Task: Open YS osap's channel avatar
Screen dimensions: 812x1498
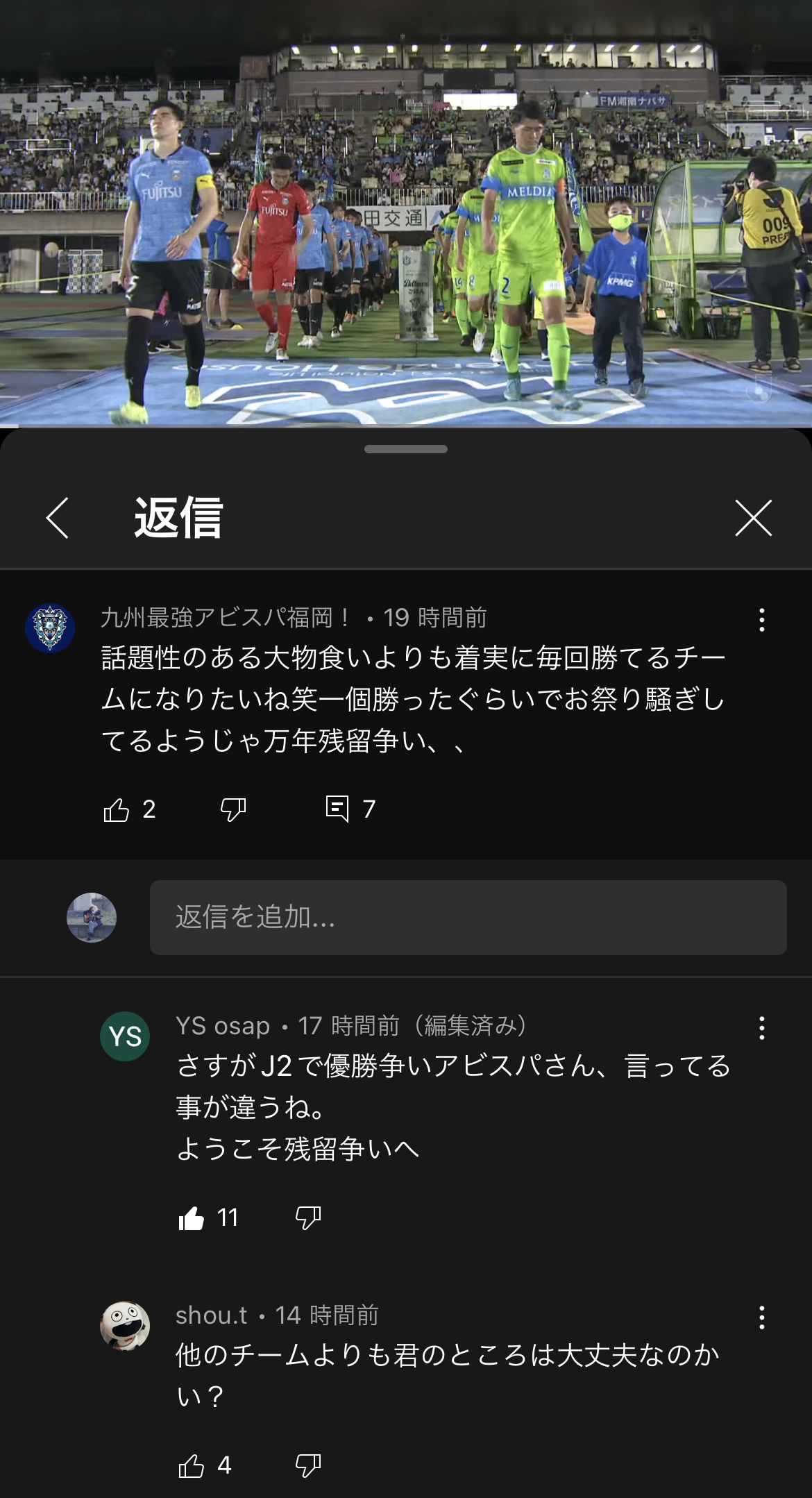Action: [125, 1036]
